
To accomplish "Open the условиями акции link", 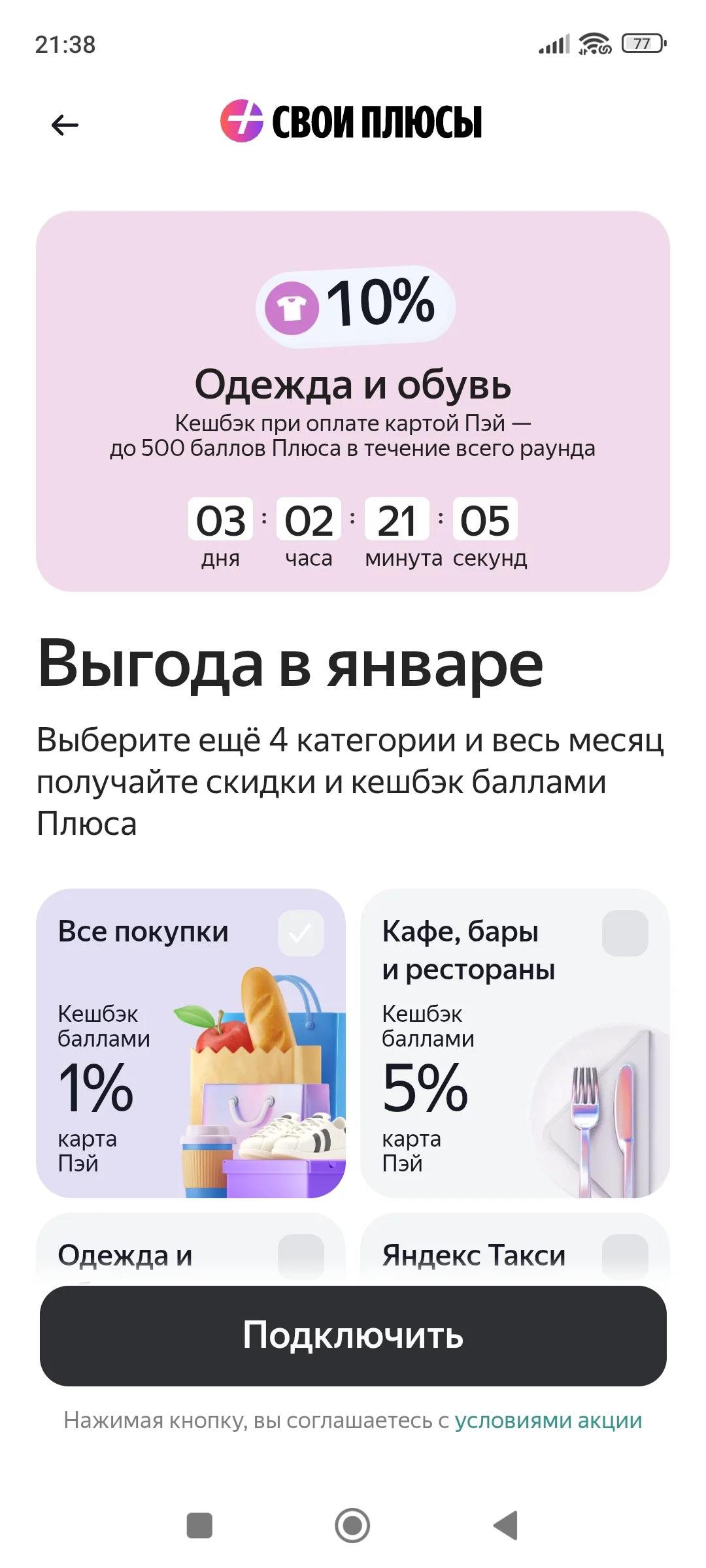I will pos(548,1420).
